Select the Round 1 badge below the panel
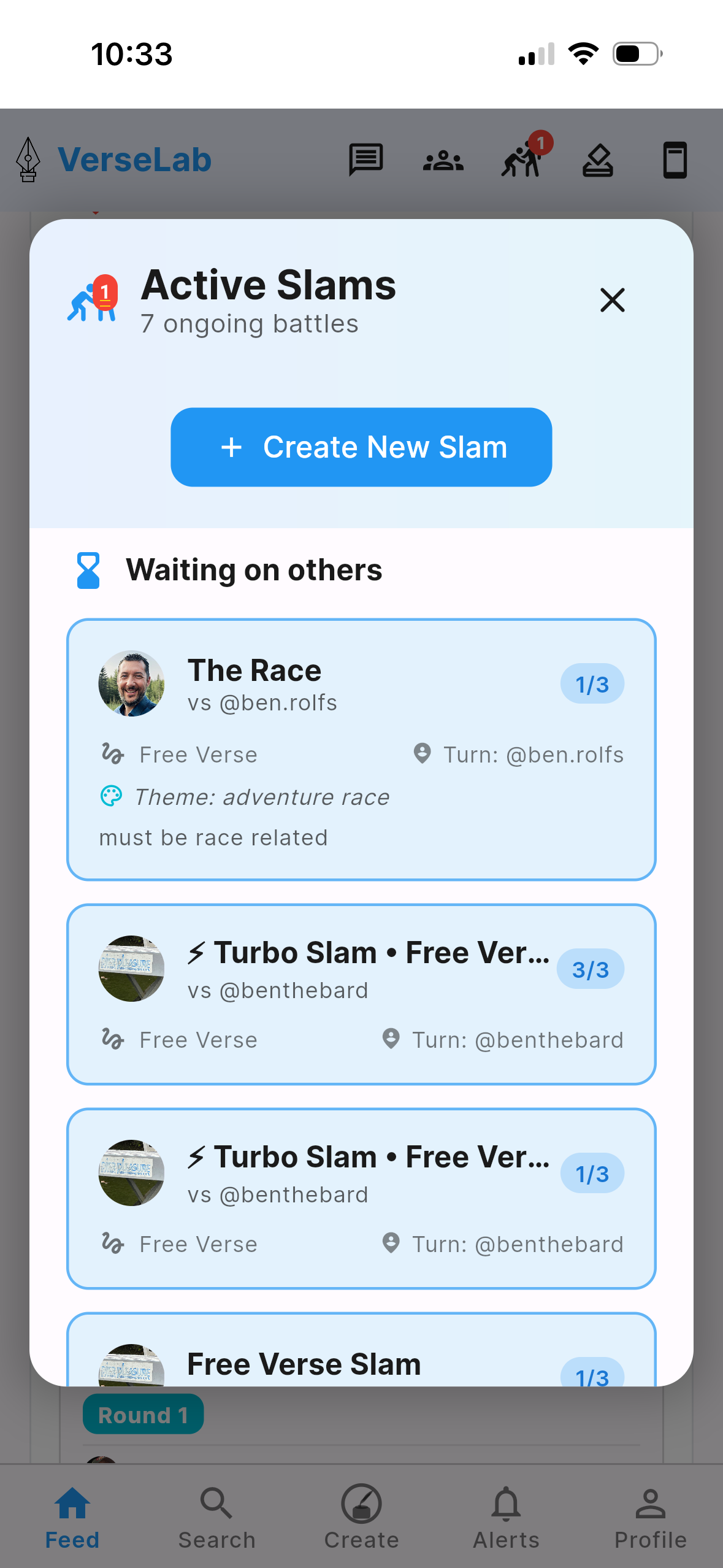Screen dimensions: 723x1568 142,1414
